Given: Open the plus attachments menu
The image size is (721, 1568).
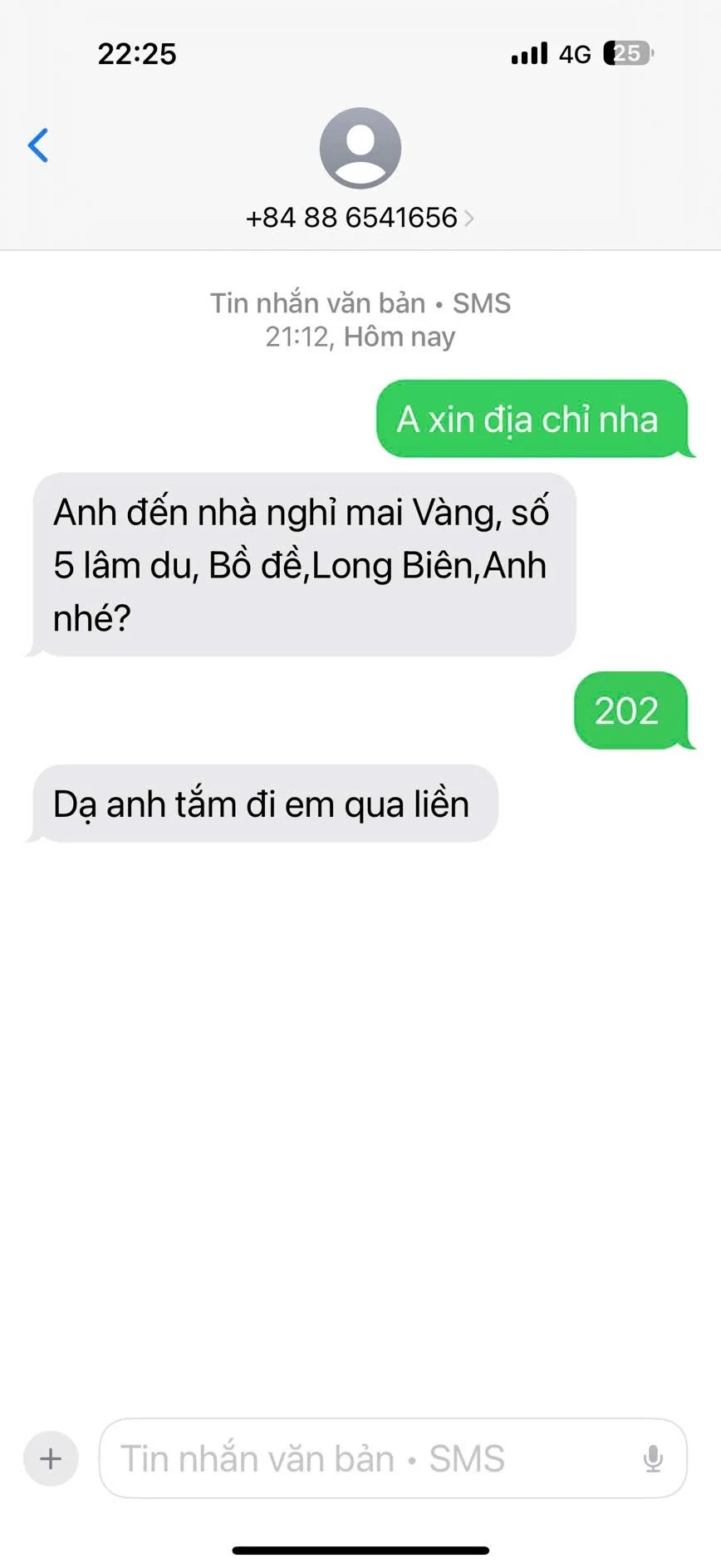Looking at the screenshot, I should coord(51,1458).
